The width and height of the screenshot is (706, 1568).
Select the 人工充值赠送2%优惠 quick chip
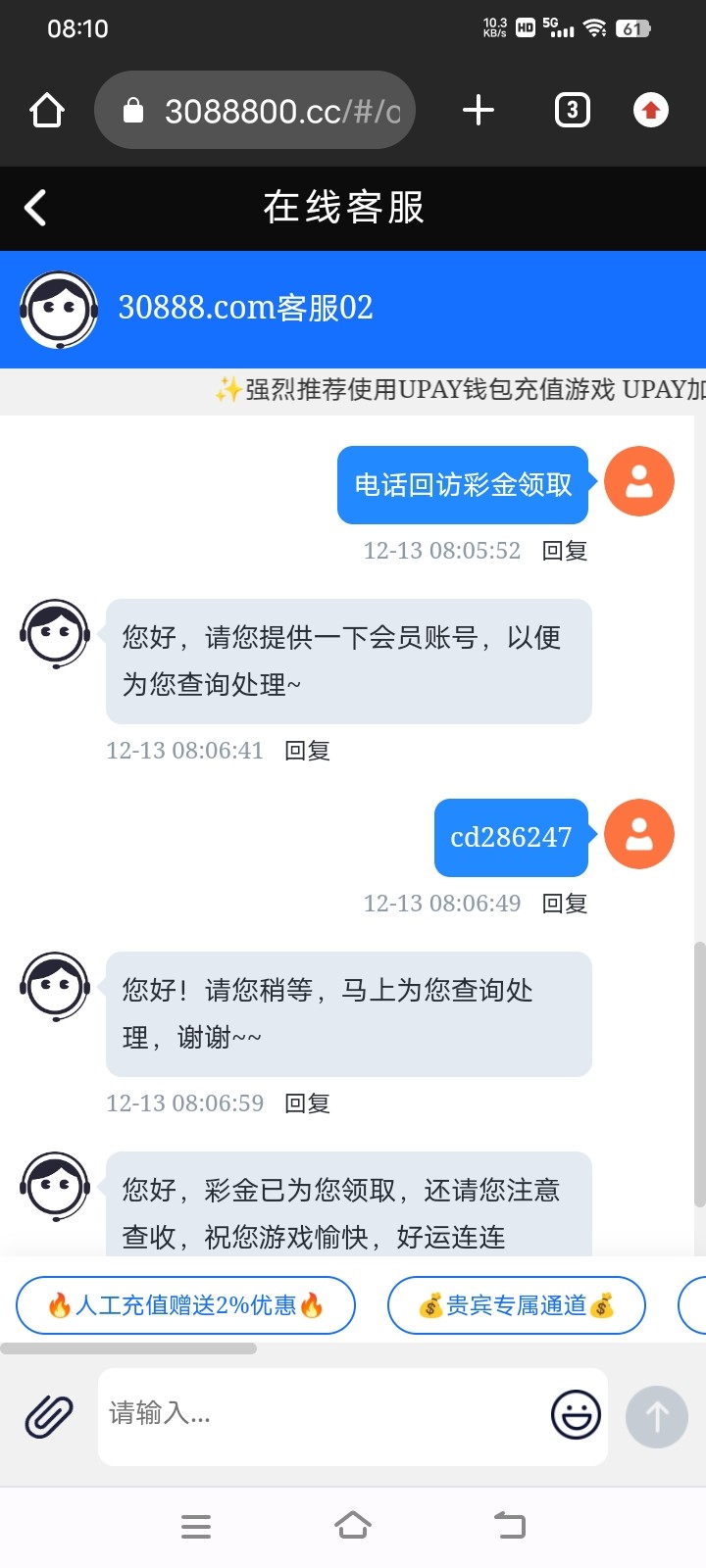point(186,1305)
